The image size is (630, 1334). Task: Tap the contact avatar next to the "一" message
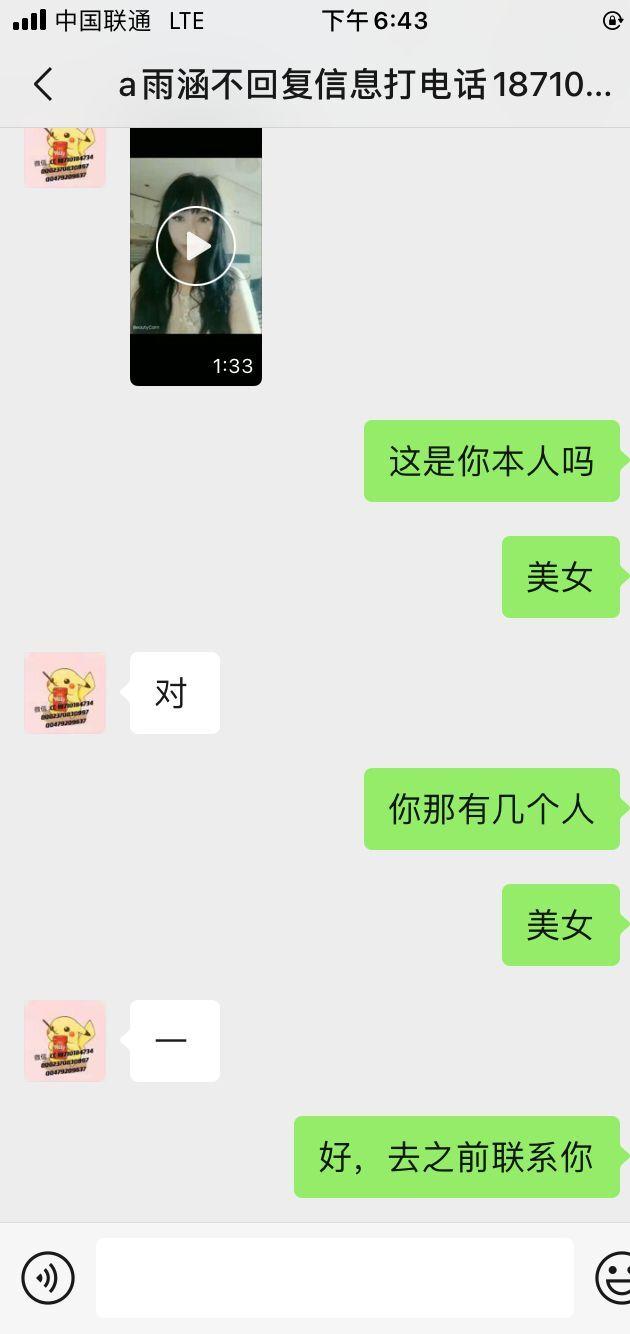pyautogui.click(x=65, y=1041)
